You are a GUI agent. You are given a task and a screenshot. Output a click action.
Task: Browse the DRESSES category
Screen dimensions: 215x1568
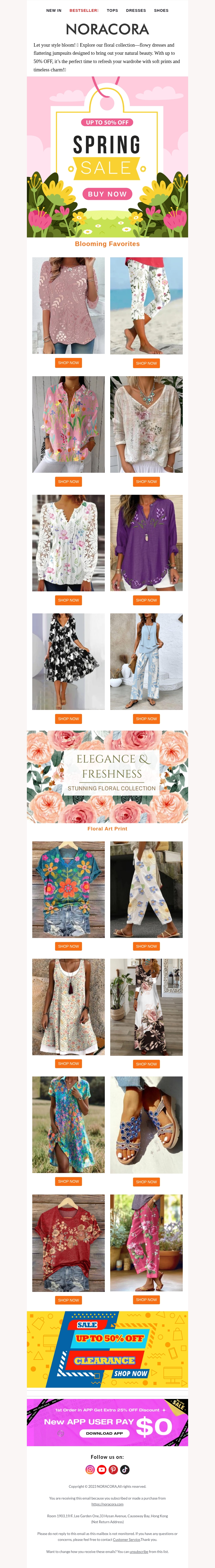pos(136,10)
